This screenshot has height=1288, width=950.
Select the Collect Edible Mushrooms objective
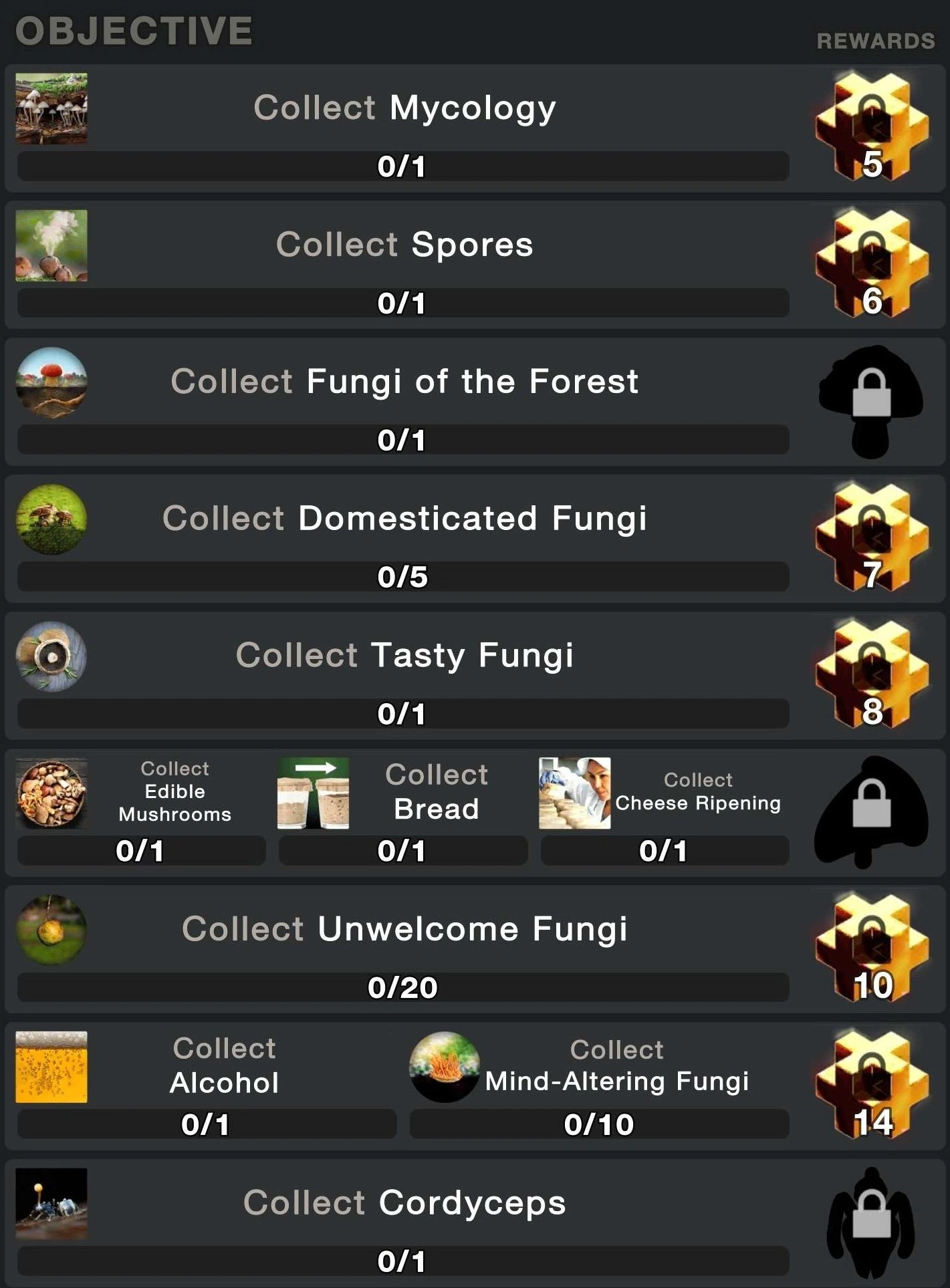pyautogui.click(x=174, y=792)
